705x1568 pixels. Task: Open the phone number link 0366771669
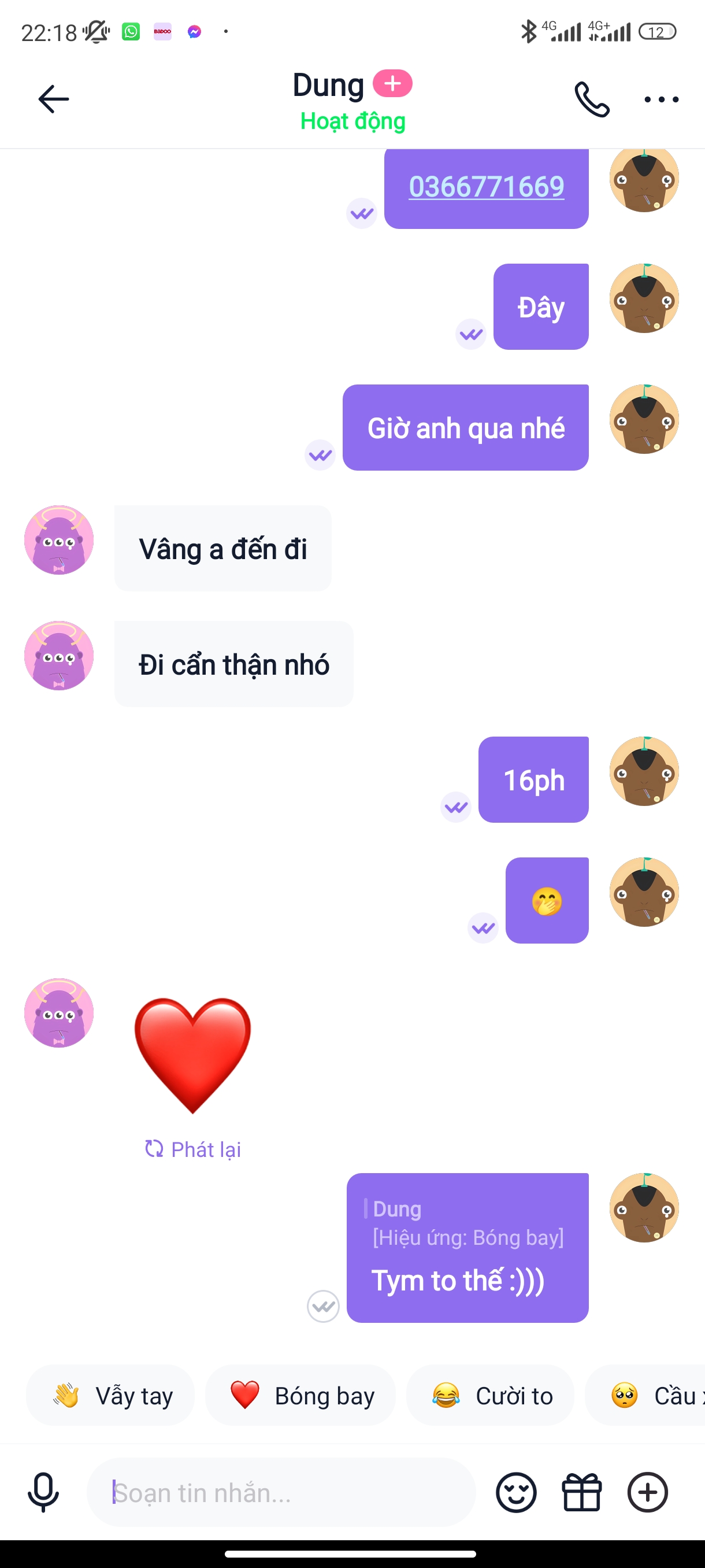point(486,186)
